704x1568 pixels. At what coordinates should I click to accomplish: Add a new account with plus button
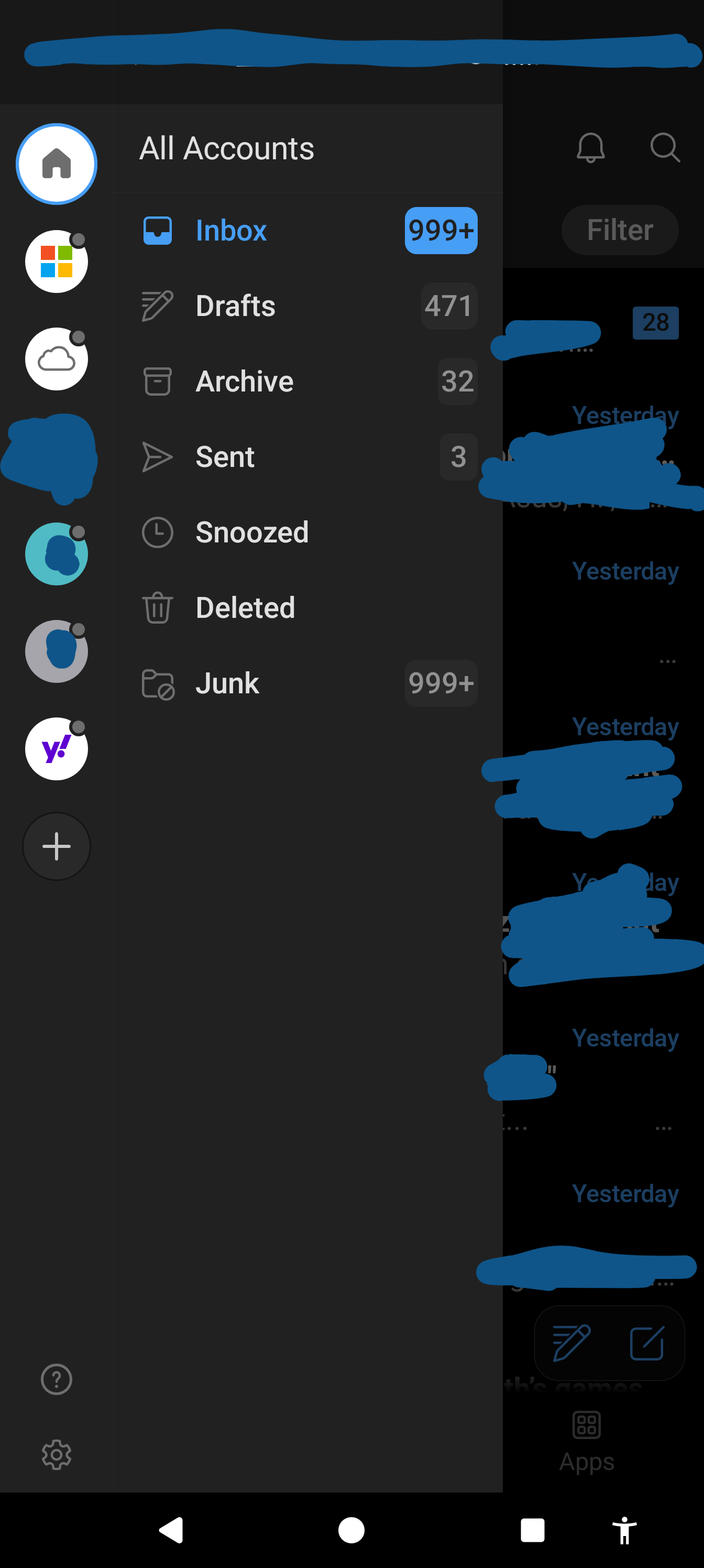(57, 846)
